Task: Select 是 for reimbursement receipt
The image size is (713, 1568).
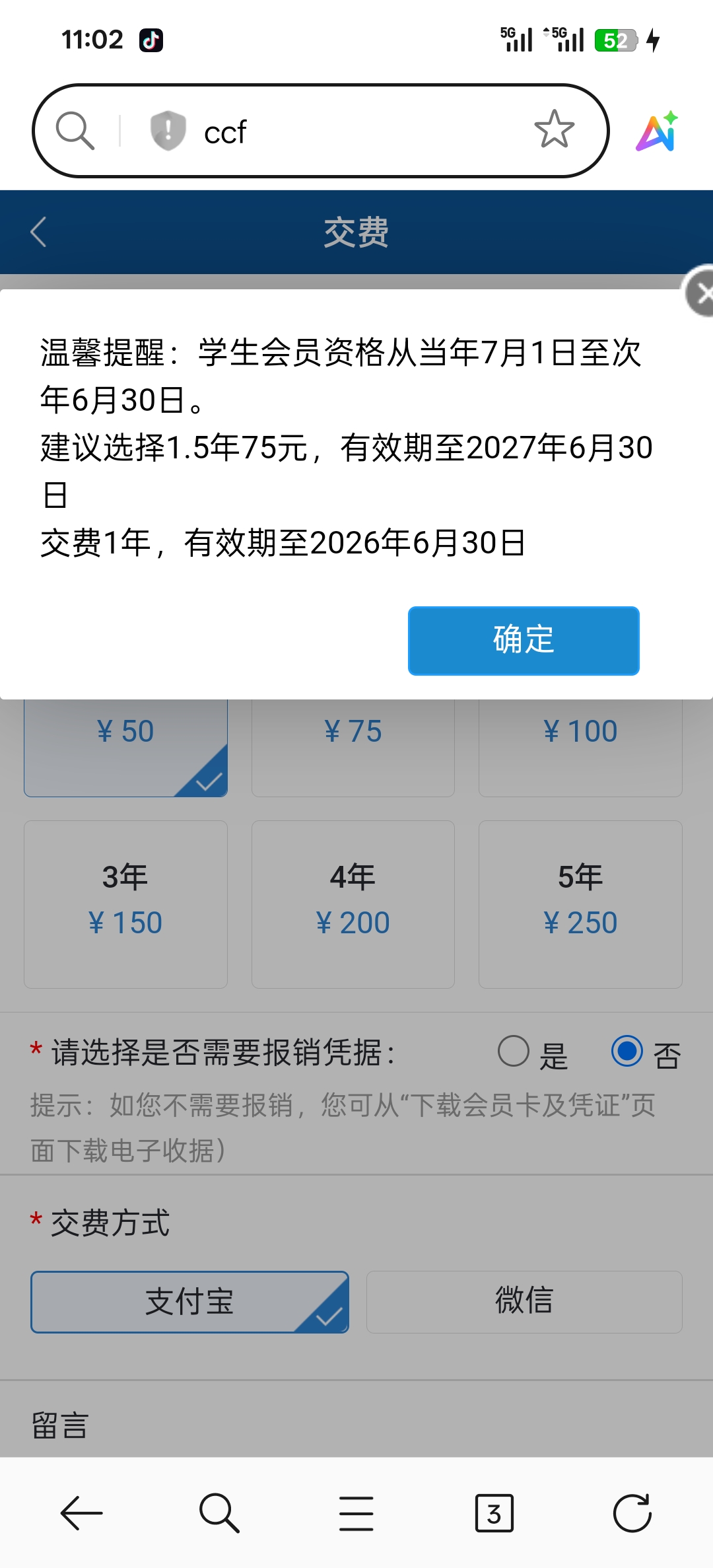Action: coord(514,1051)
